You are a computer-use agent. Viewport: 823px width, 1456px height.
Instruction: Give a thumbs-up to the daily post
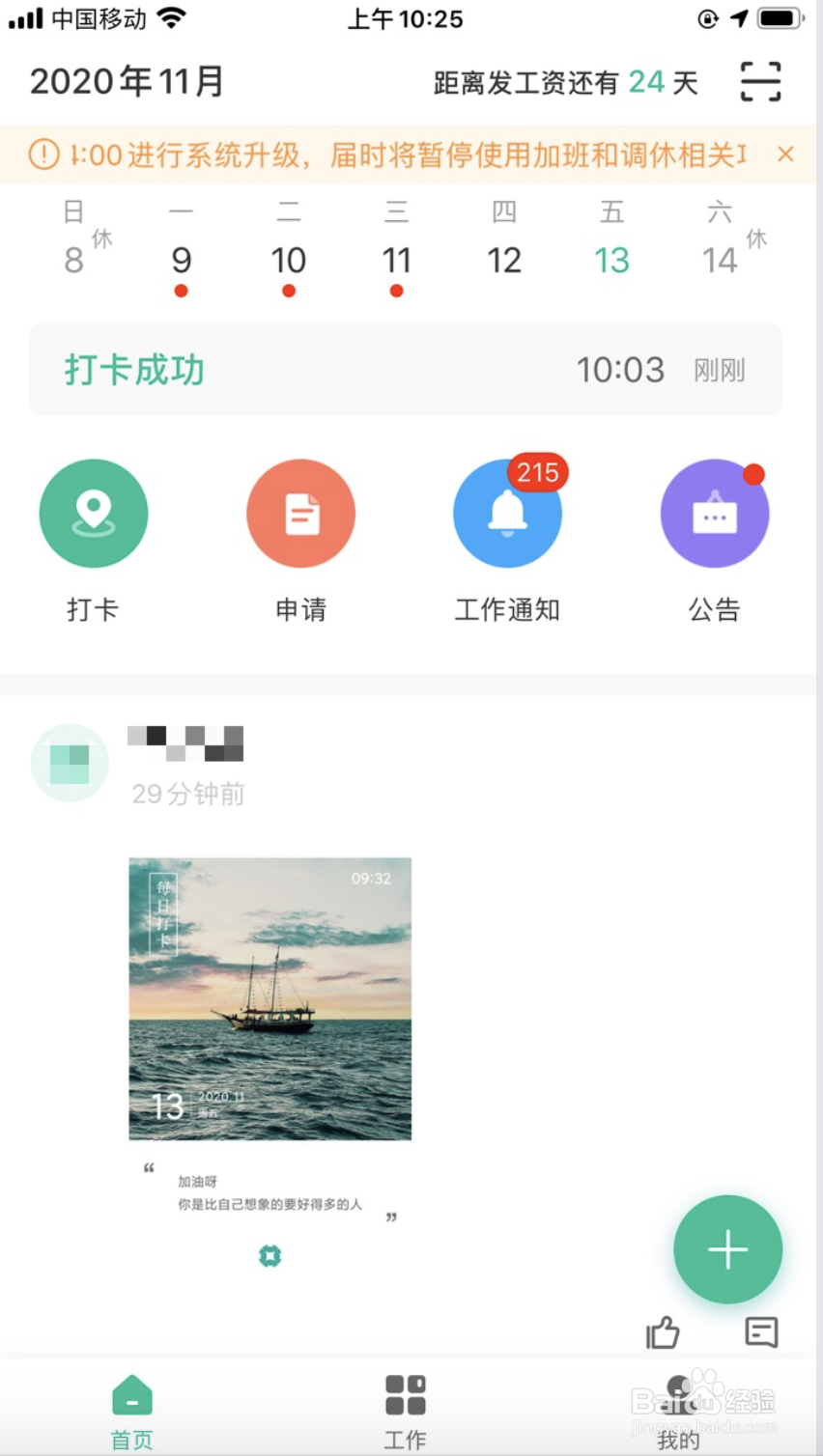tap(663, 1333)
